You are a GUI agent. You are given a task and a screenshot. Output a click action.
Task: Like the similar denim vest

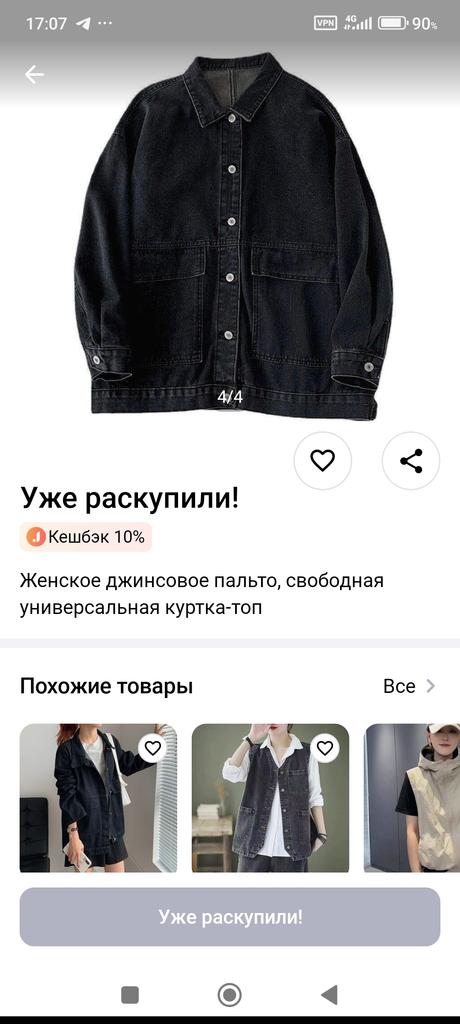tap(325, 748)
